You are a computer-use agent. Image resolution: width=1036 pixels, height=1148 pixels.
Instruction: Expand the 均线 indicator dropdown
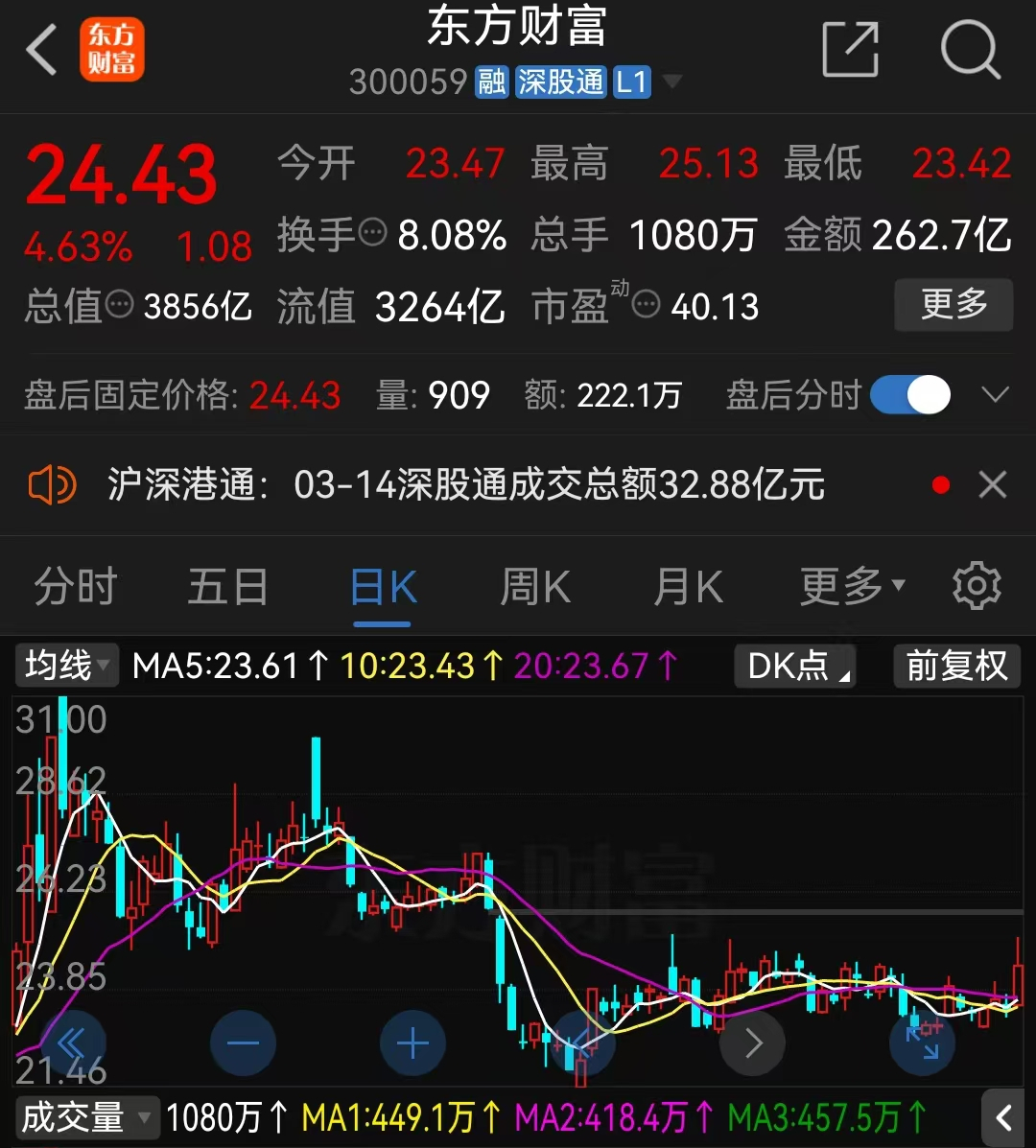click(65, 666)
